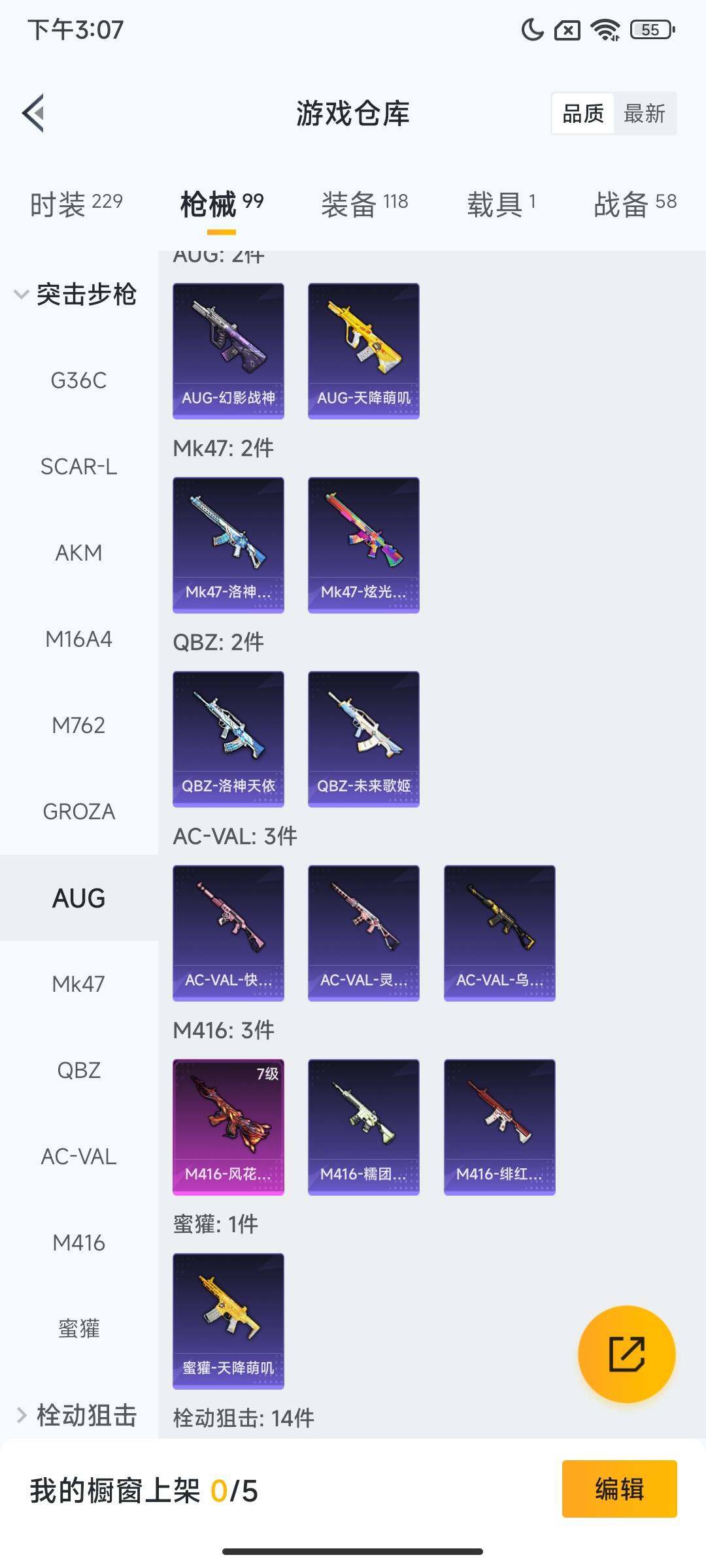Viewport: 706px width, 1568px height.
Task: Open the 战备 tab
Action: click(634, 204)
